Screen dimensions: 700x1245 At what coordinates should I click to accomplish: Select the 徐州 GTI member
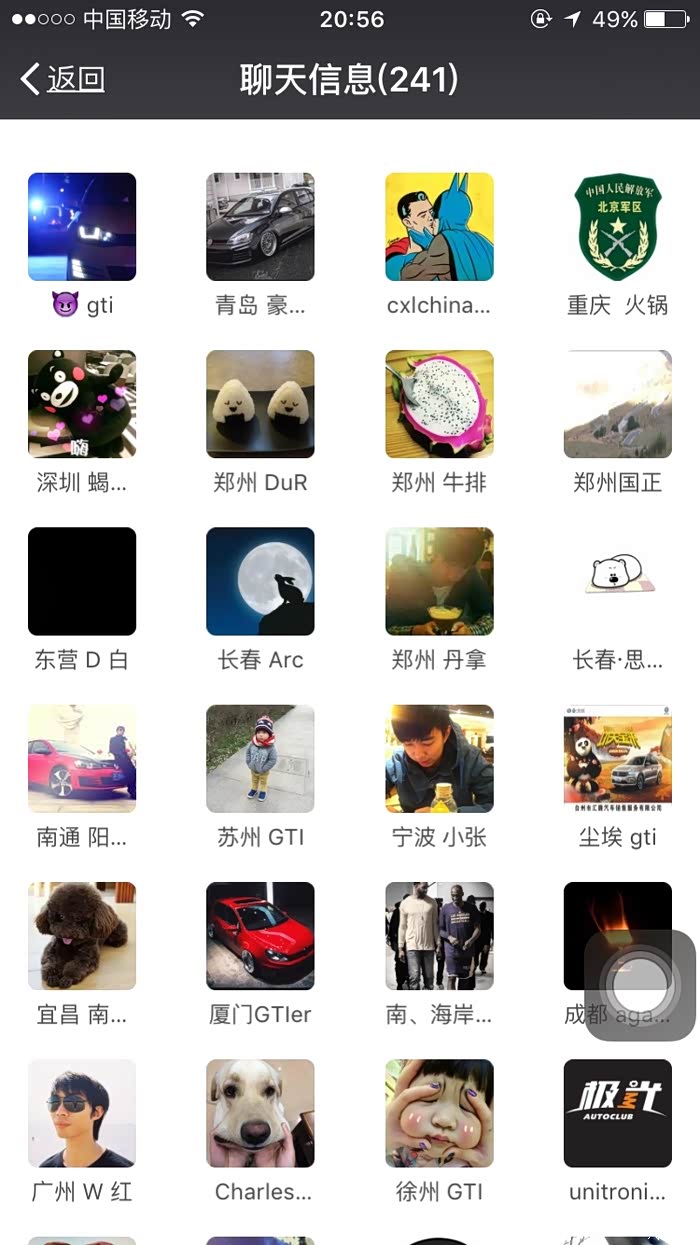439,1113
